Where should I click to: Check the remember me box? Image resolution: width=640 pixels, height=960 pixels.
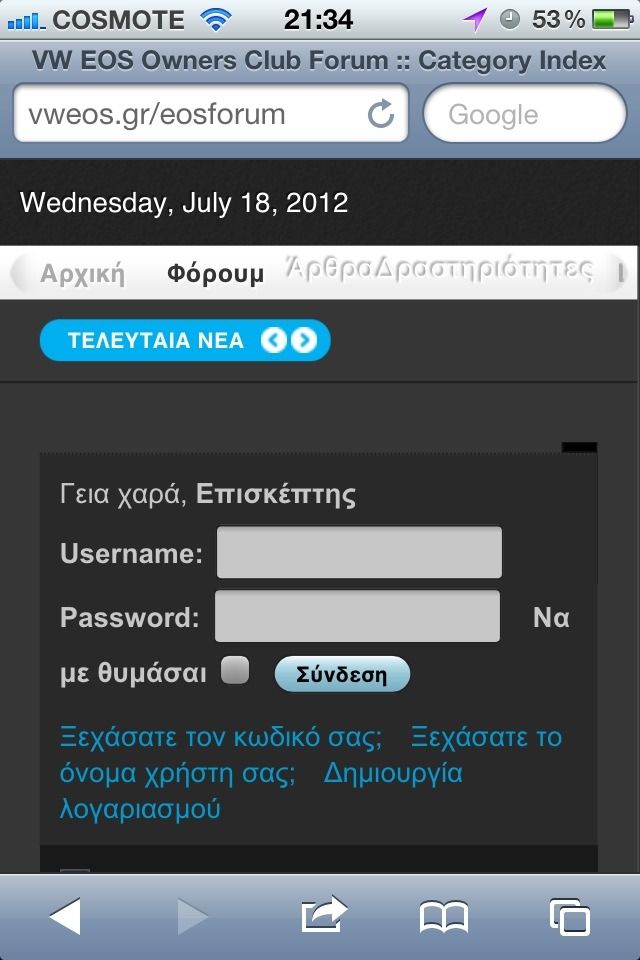[x=235, y=670]
